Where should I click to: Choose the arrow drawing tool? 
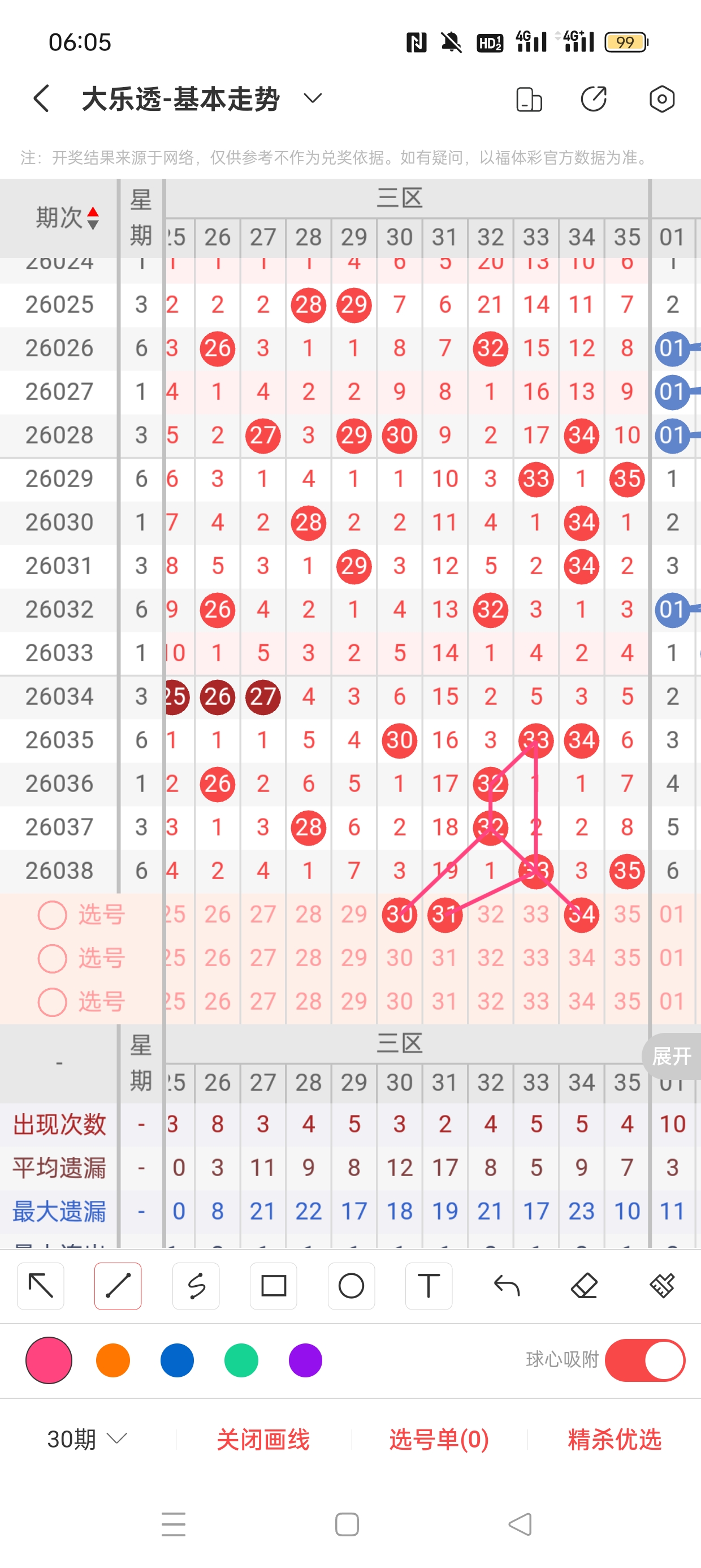[x=41, y=1286]
